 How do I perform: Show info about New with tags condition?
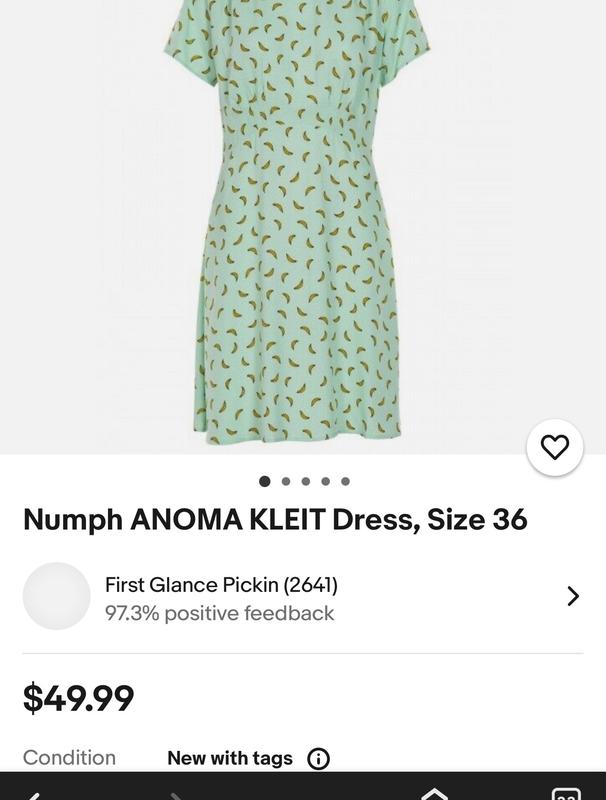(318, 758)
